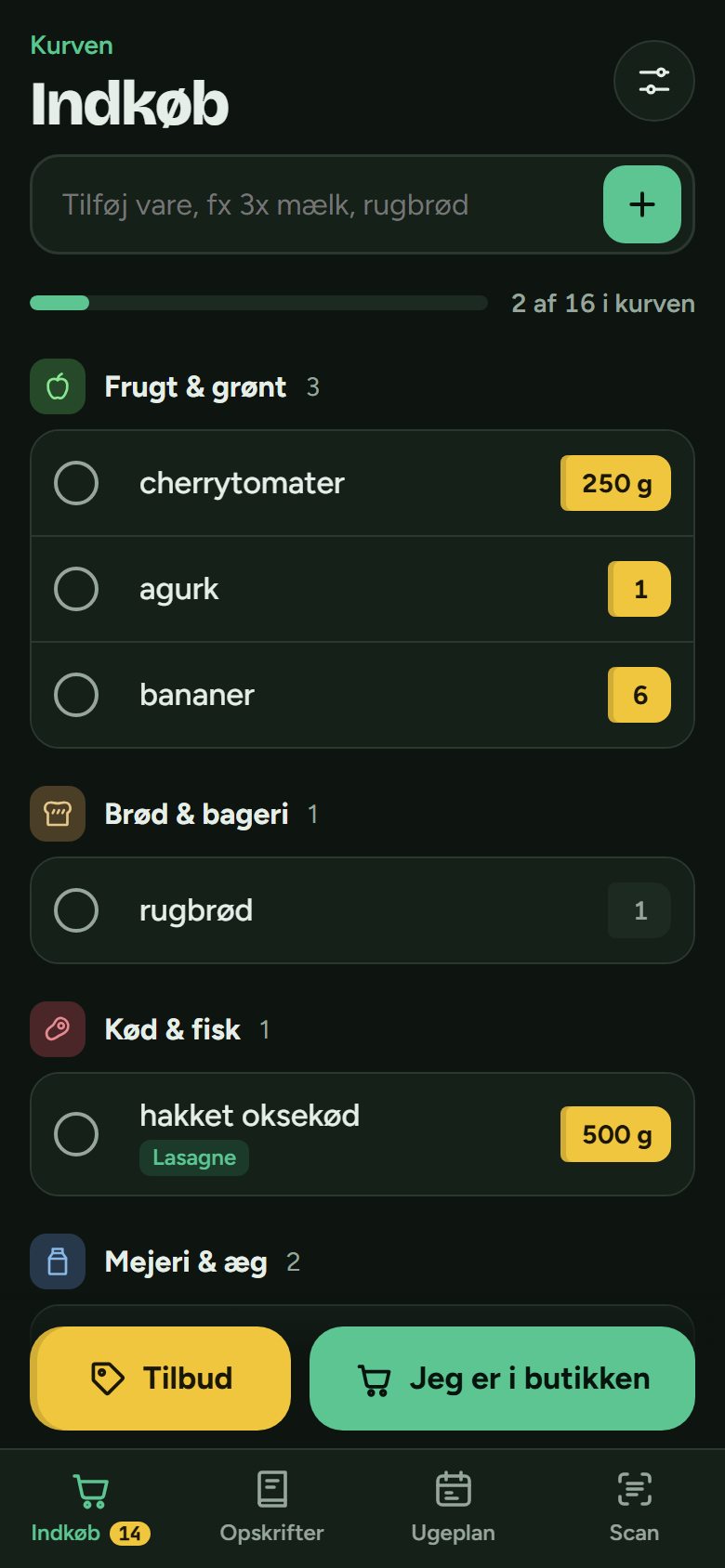Go to the Ugeplan tab
Screen dimensions: 725x1568
point(453,1508)
